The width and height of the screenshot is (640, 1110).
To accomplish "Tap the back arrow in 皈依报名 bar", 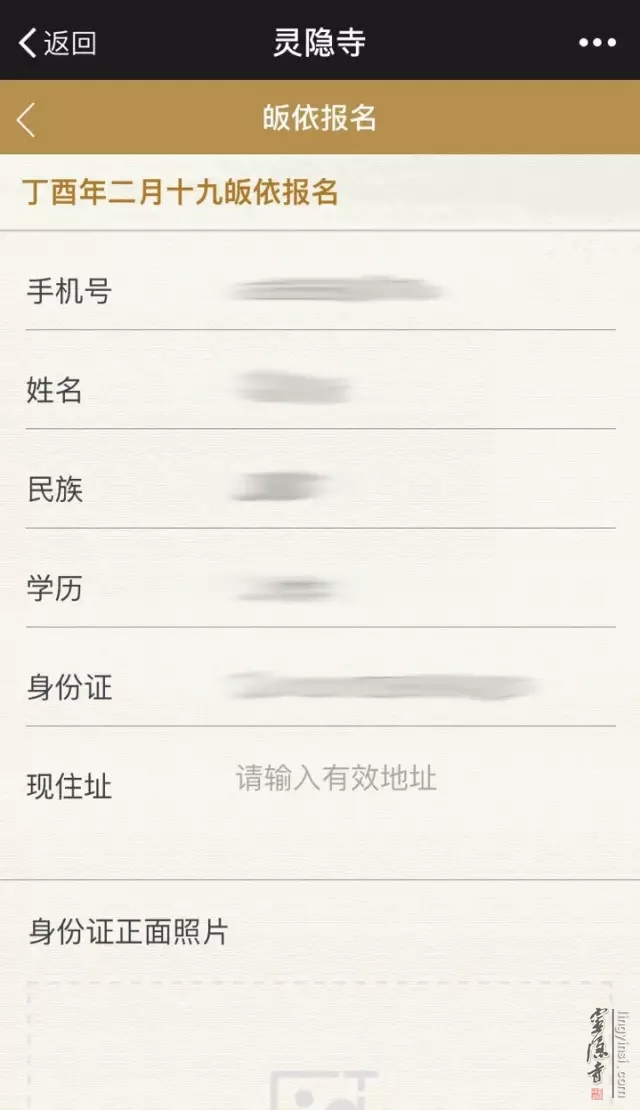I will tap(27, 119).
